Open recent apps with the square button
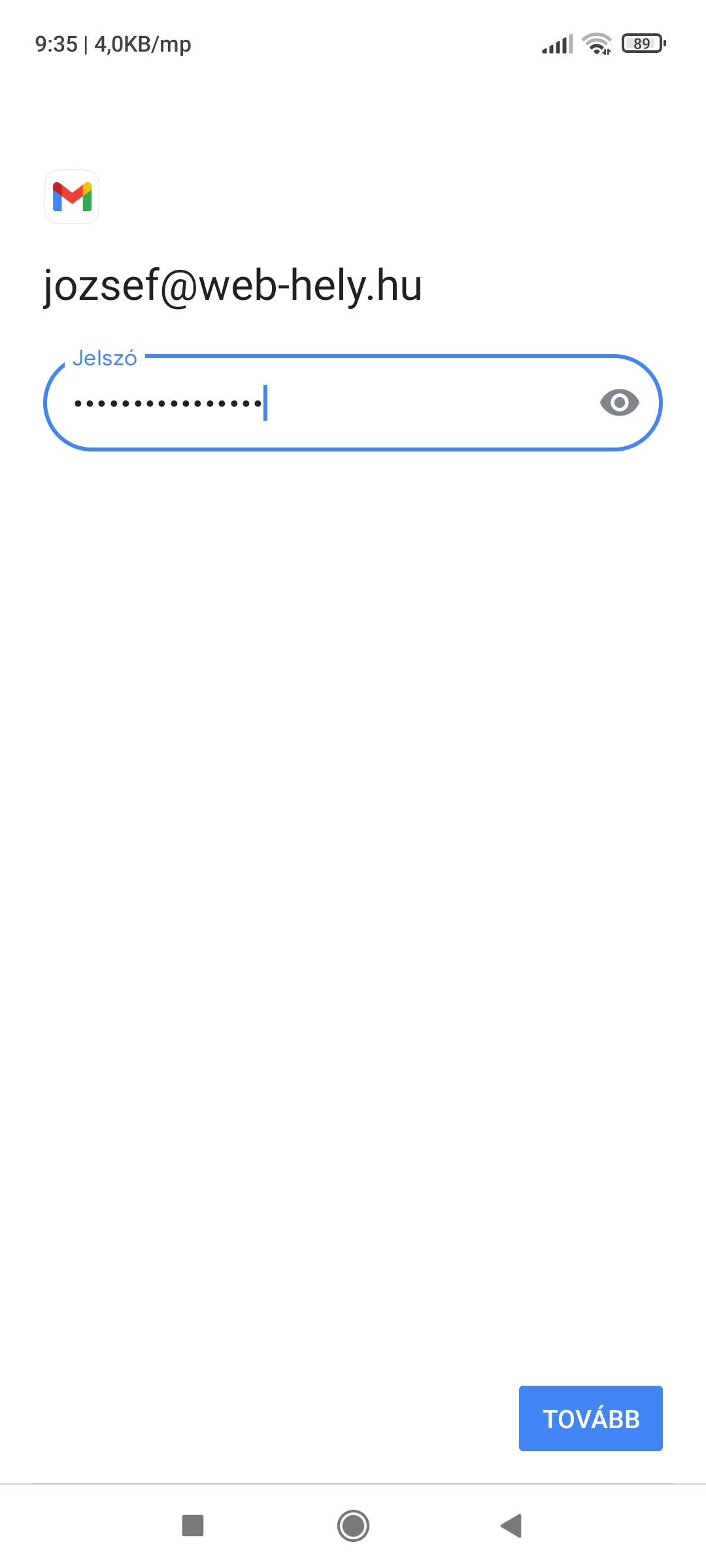 tap(193, 1526)
